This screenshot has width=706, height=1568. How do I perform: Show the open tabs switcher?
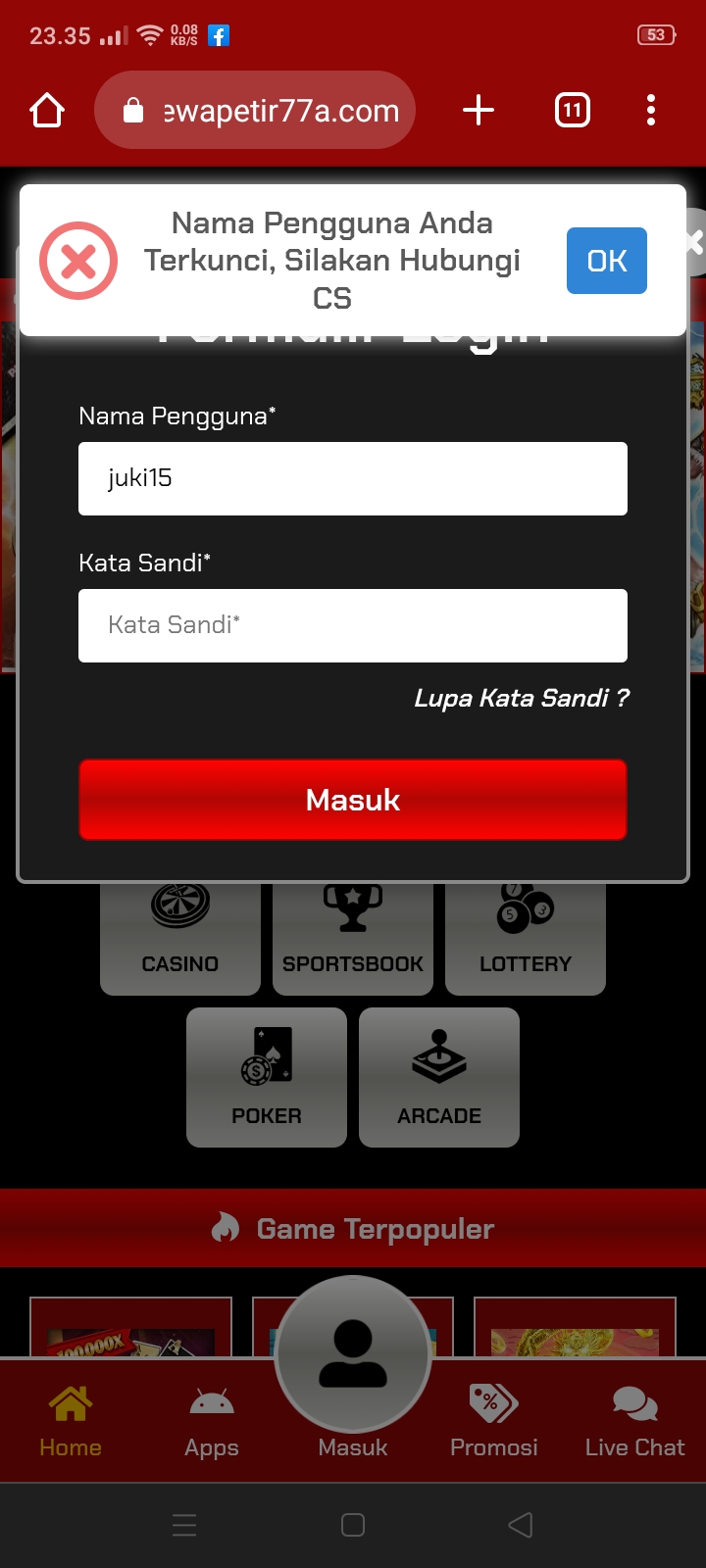pos(573,111)
